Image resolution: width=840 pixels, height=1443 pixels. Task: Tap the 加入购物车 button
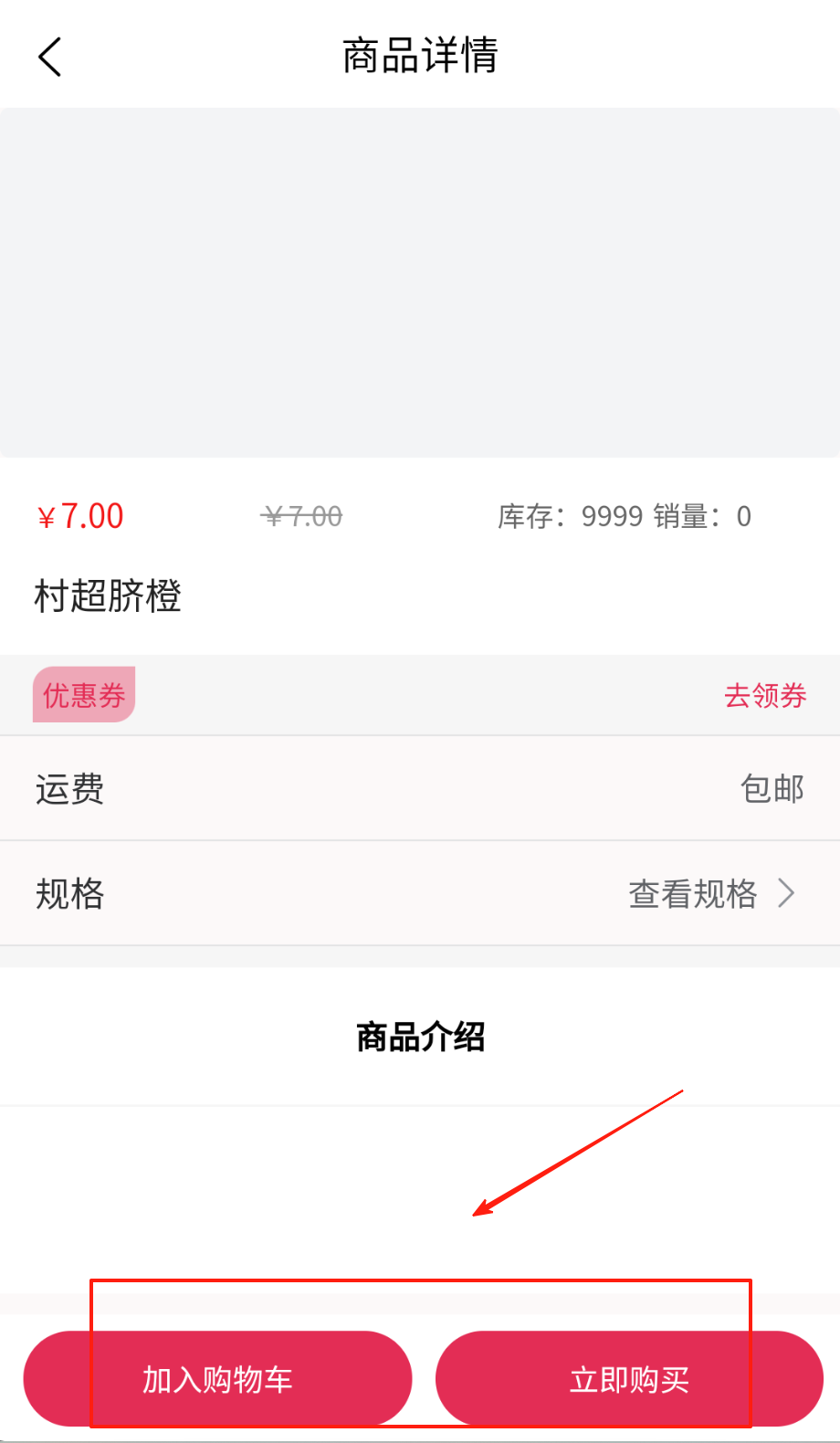[x=217, y=1379]
